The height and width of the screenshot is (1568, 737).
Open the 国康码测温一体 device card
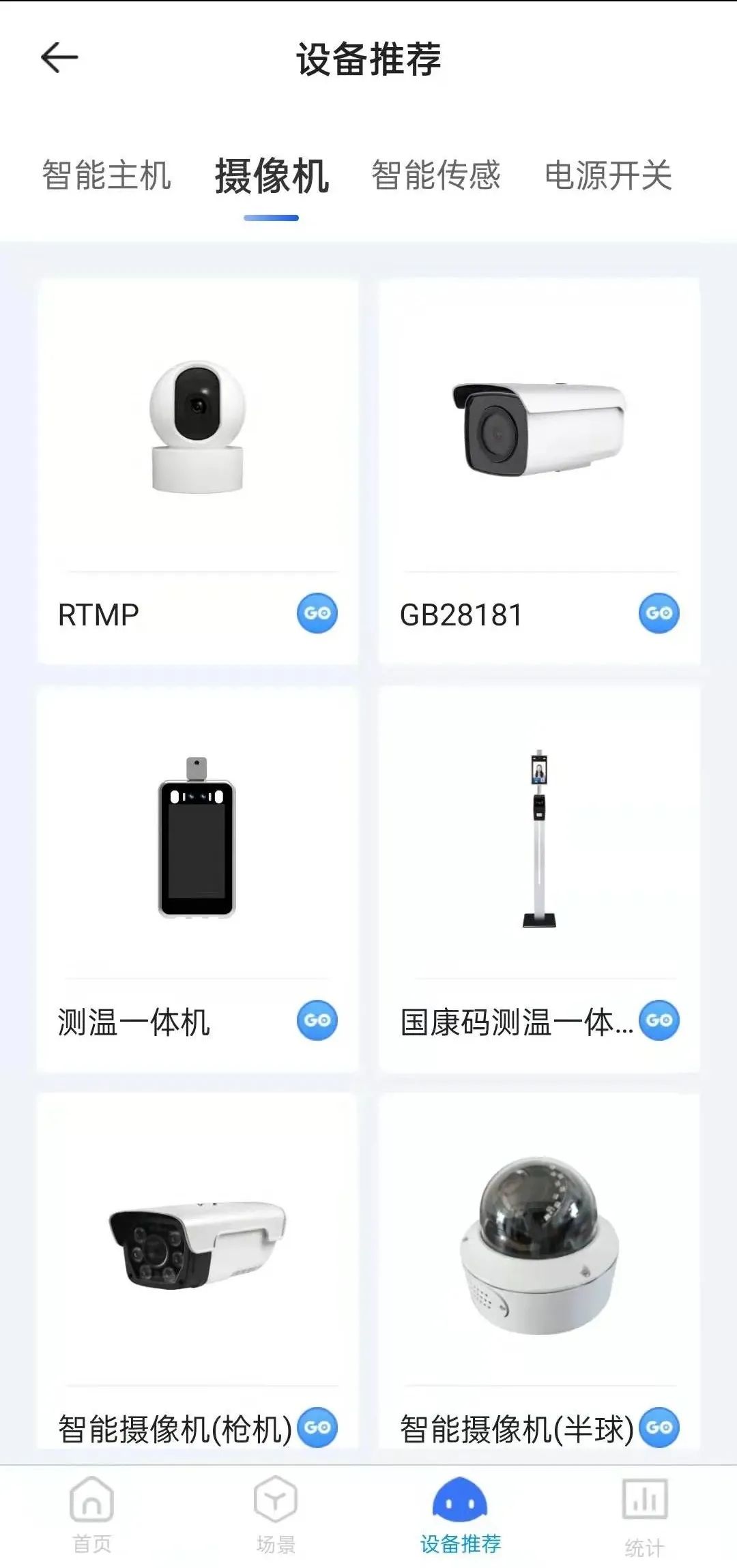tap(538, 838)
